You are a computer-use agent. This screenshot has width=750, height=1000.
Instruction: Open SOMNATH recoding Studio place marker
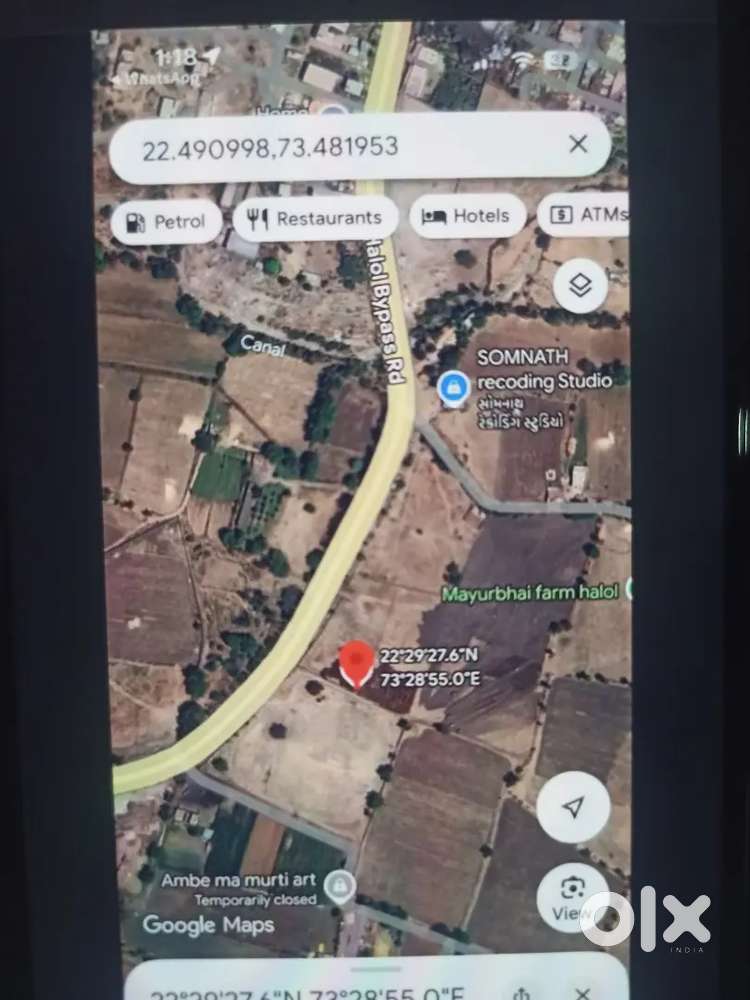454,386
